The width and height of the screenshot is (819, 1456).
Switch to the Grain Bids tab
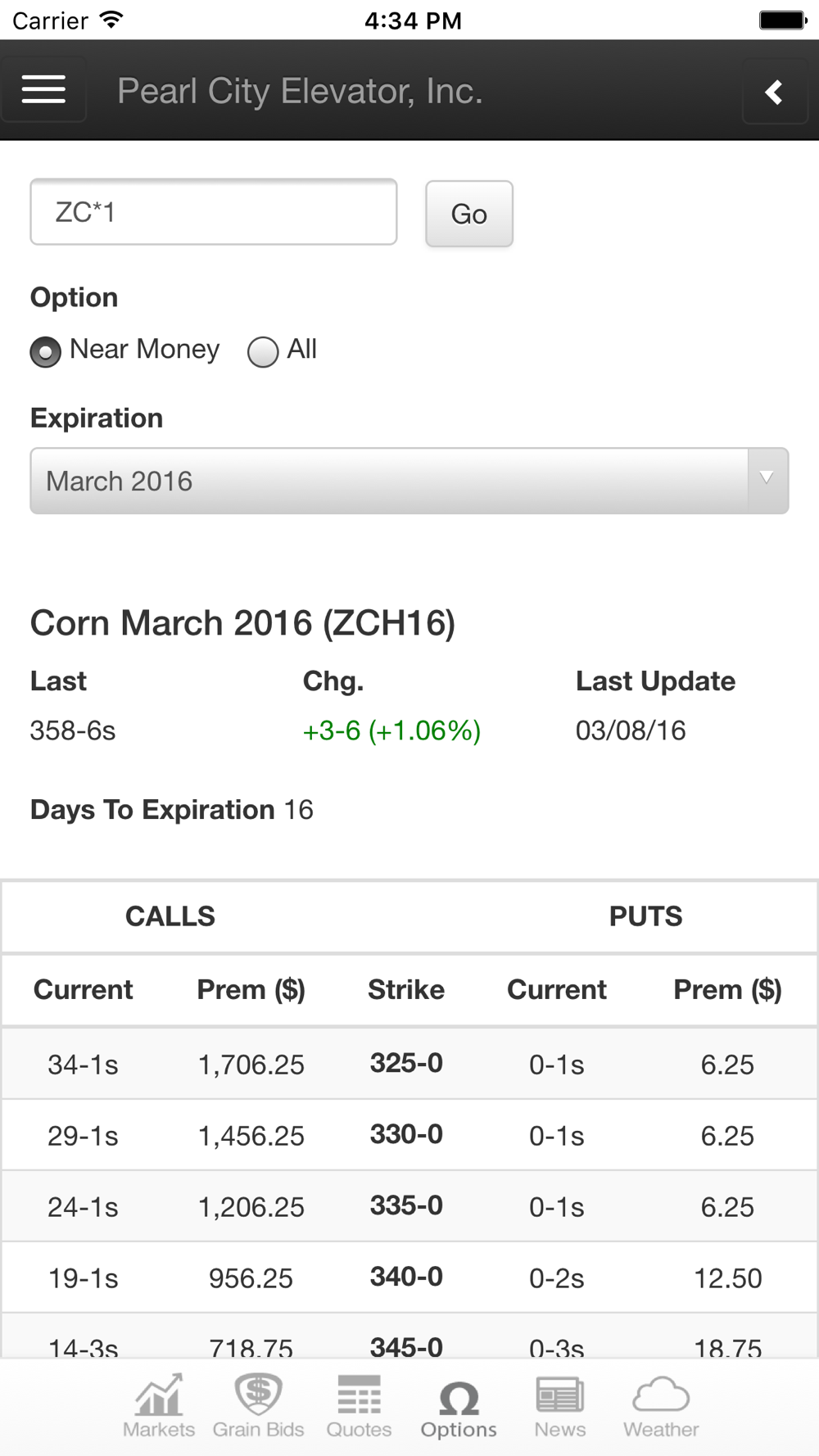[x=258, y=1407]
